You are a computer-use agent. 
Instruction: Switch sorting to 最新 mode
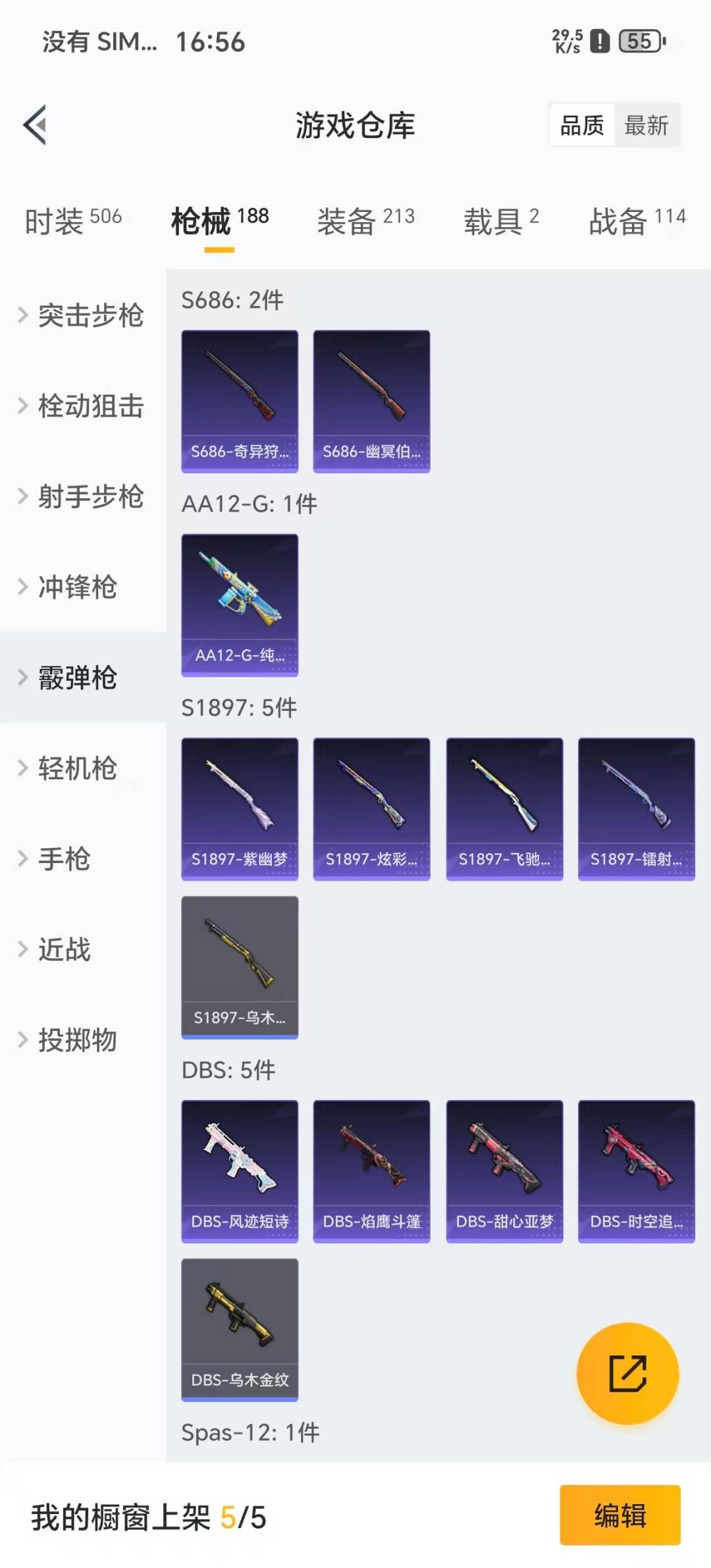(x=647, y=125)
